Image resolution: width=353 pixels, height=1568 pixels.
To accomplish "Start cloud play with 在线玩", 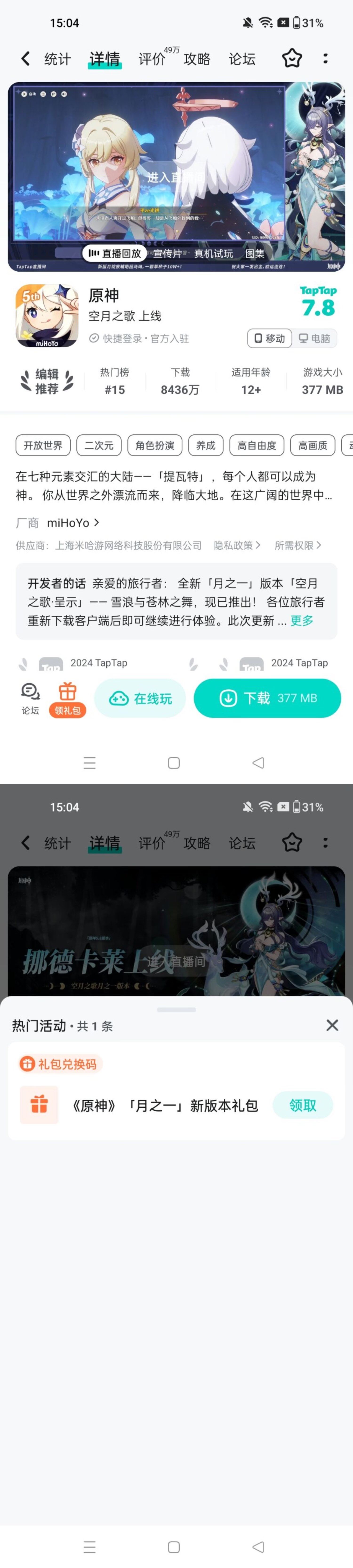I will tap(140, 698).
